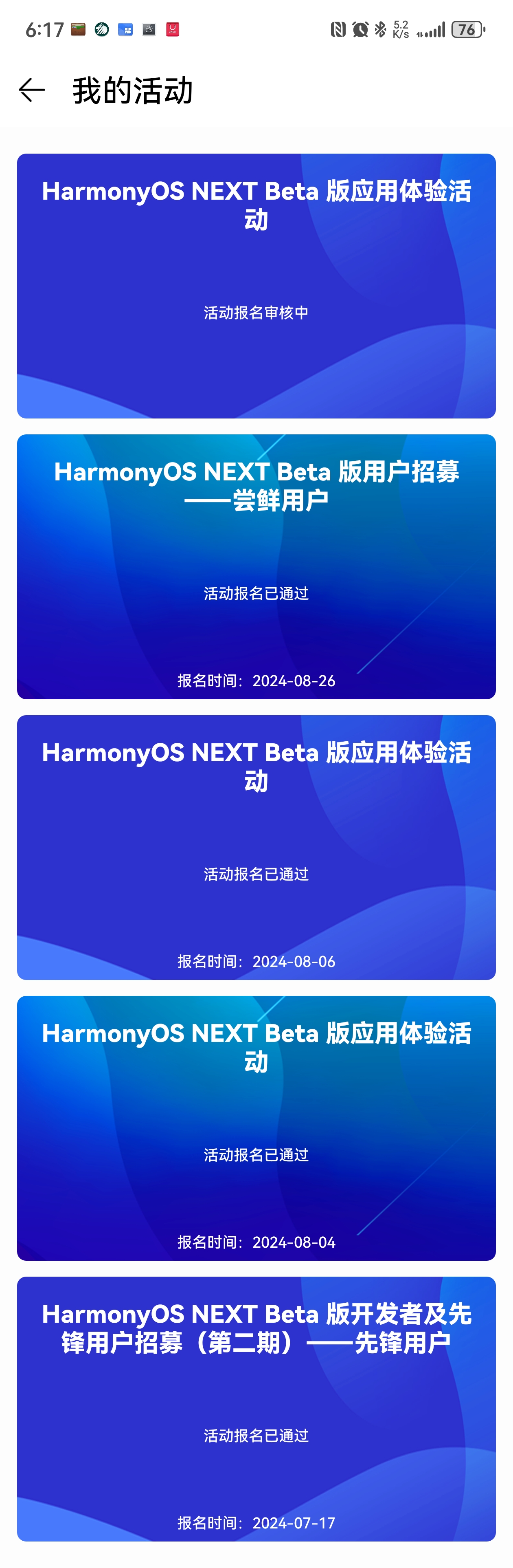Screen dimensions: 513x1568
Task: Open the 尝鲜用户 recruitment card dated 2024-08-26
Action: point(256,566)
